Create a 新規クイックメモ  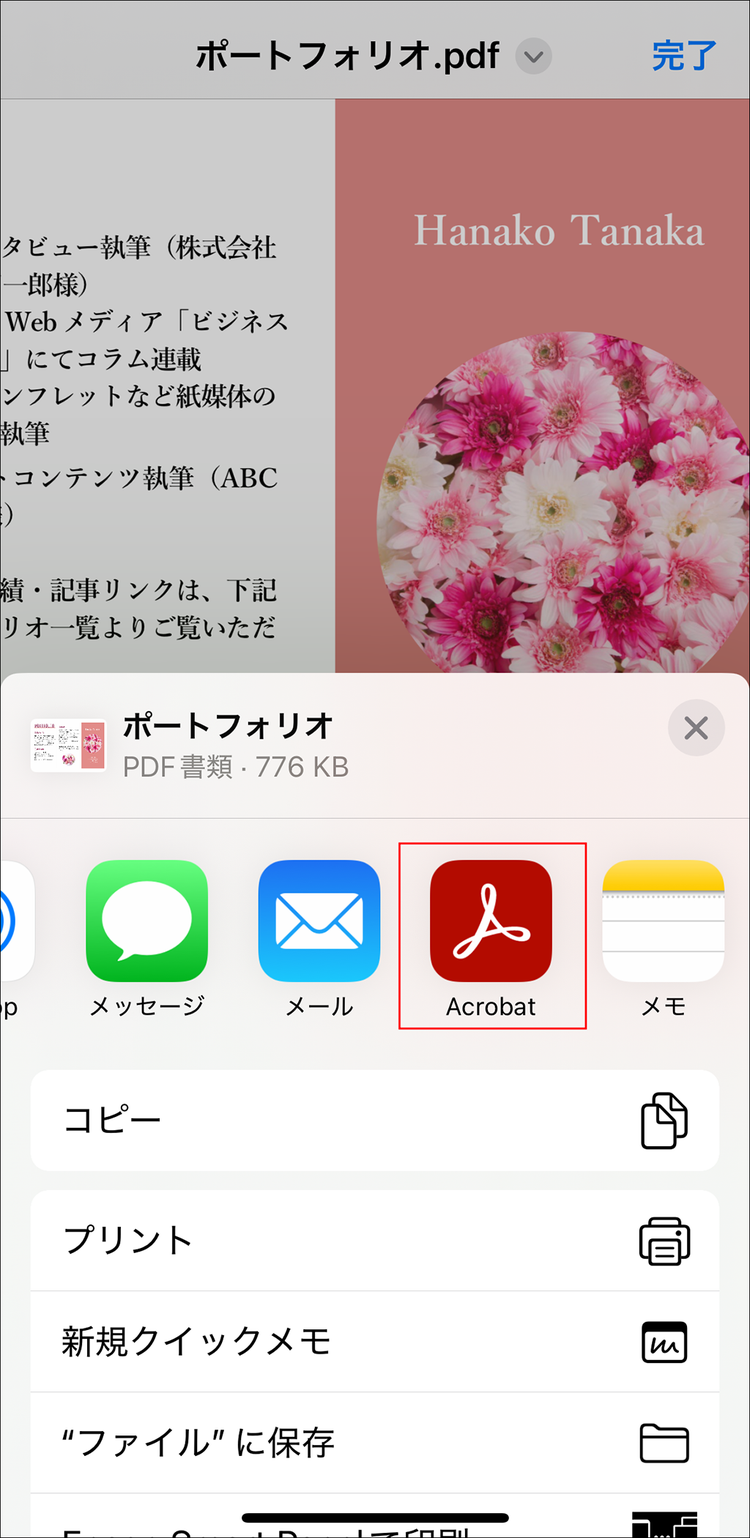[x=375, y=1342]
